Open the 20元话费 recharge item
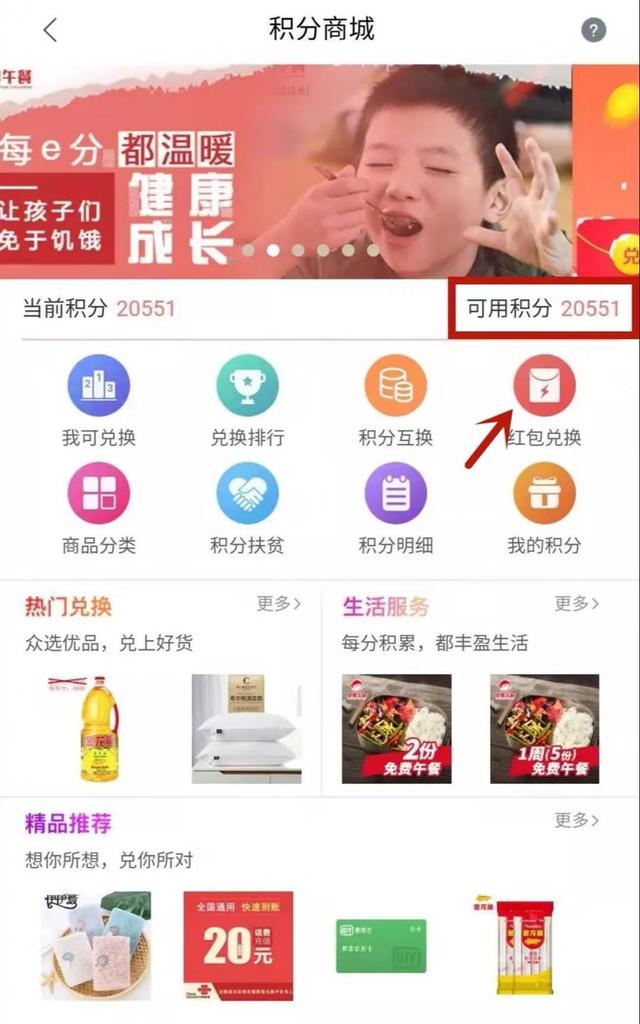The height and width of the screenshot is (1024, 640). pos(238,946)
